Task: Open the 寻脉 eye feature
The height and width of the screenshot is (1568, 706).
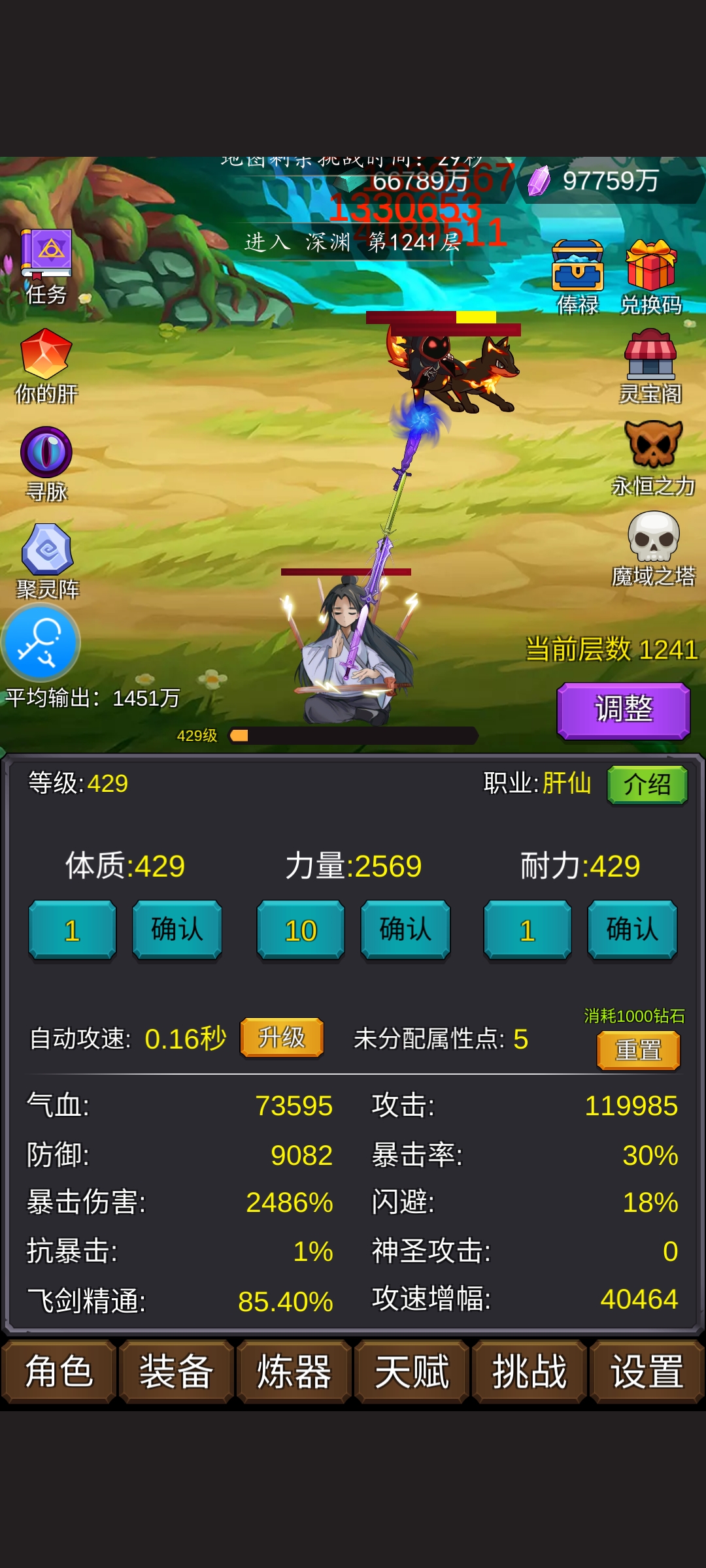Action: 46,453
